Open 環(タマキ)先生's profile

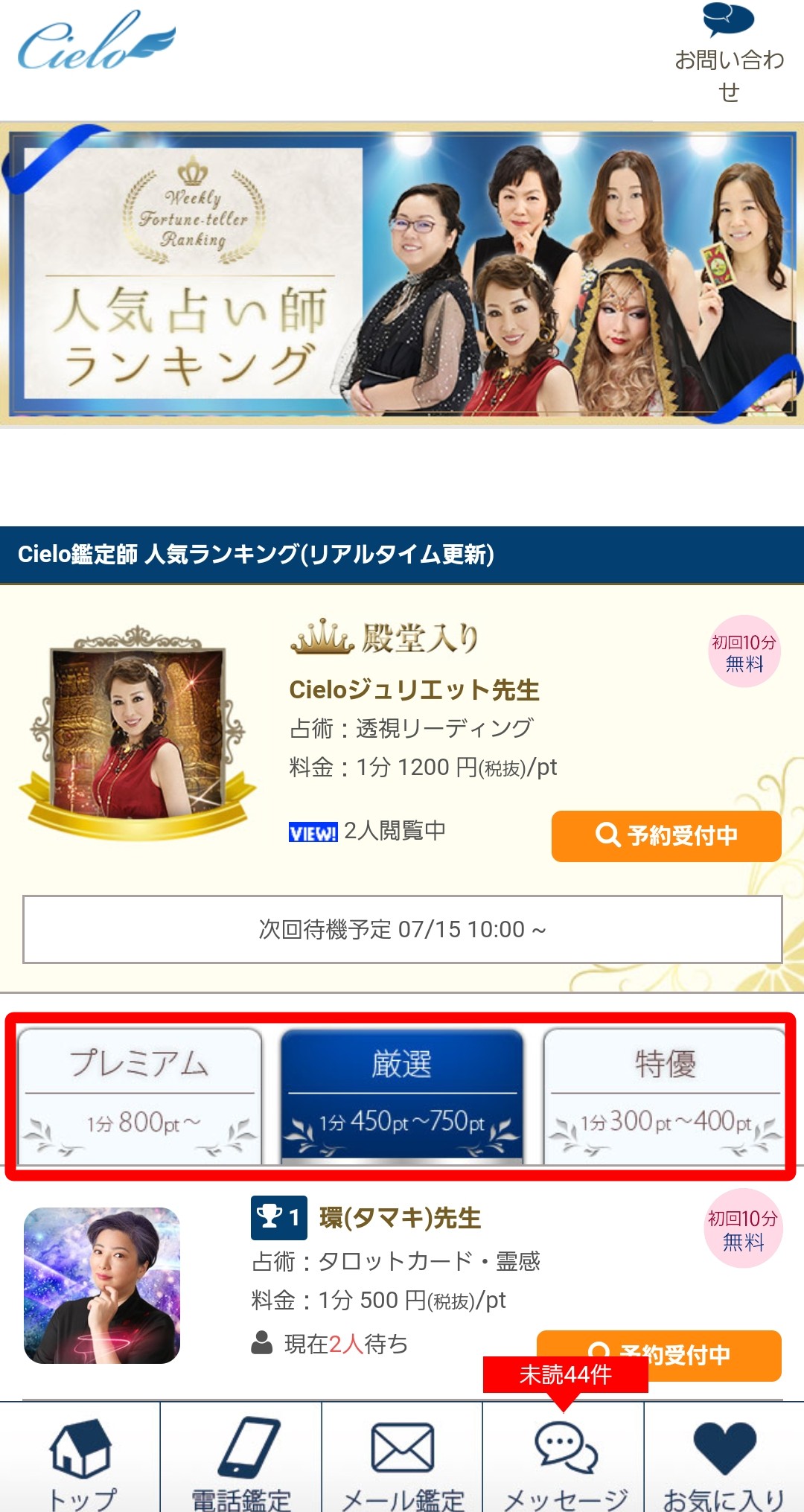[x=400, y=1218]
